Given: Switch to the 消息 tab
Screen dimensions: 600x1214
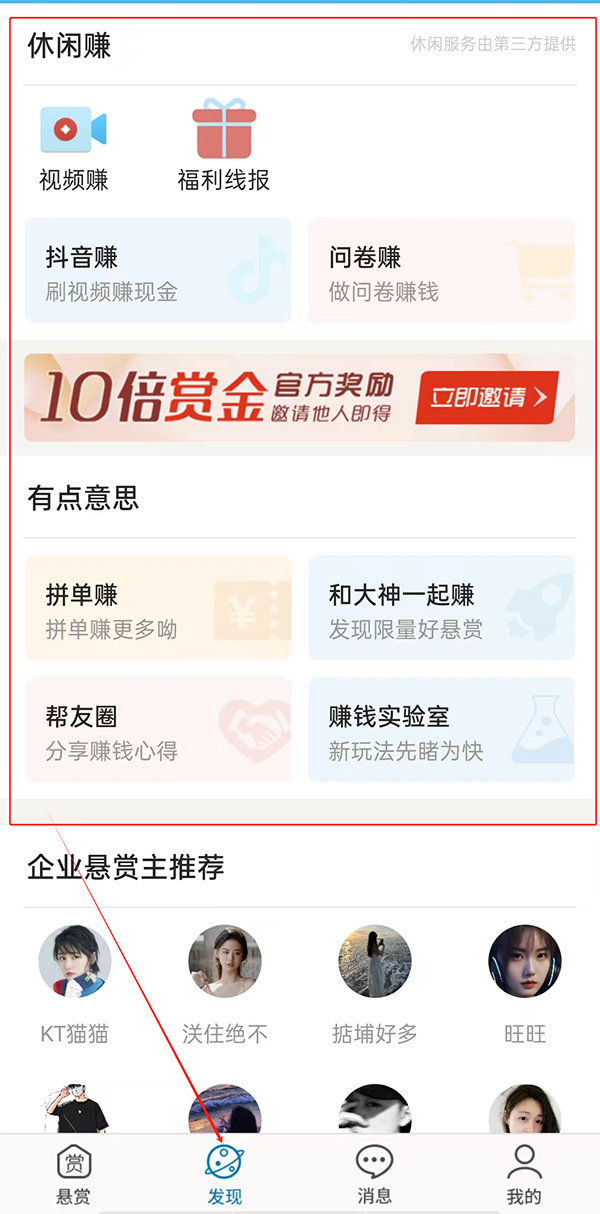Looking at the screenshot, I should pyautogui.click(x=374, y=1174).
